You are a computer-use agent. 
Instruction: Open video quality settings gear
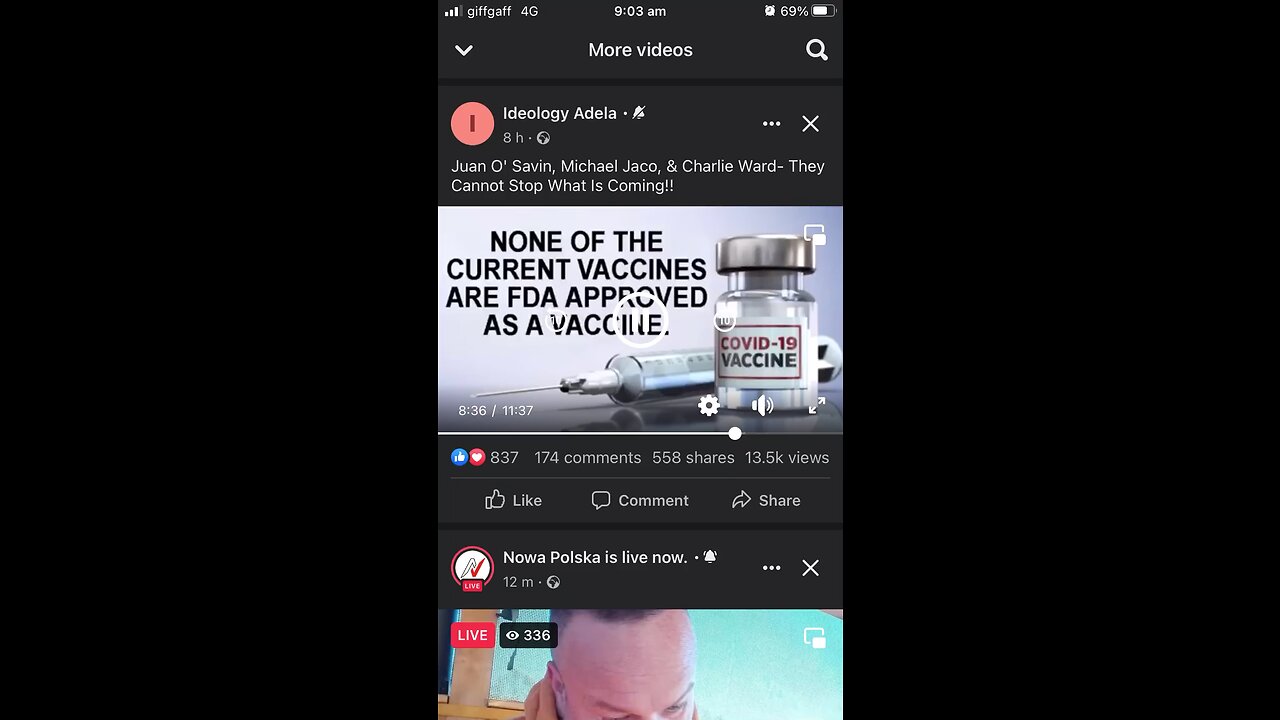(708, 405)
